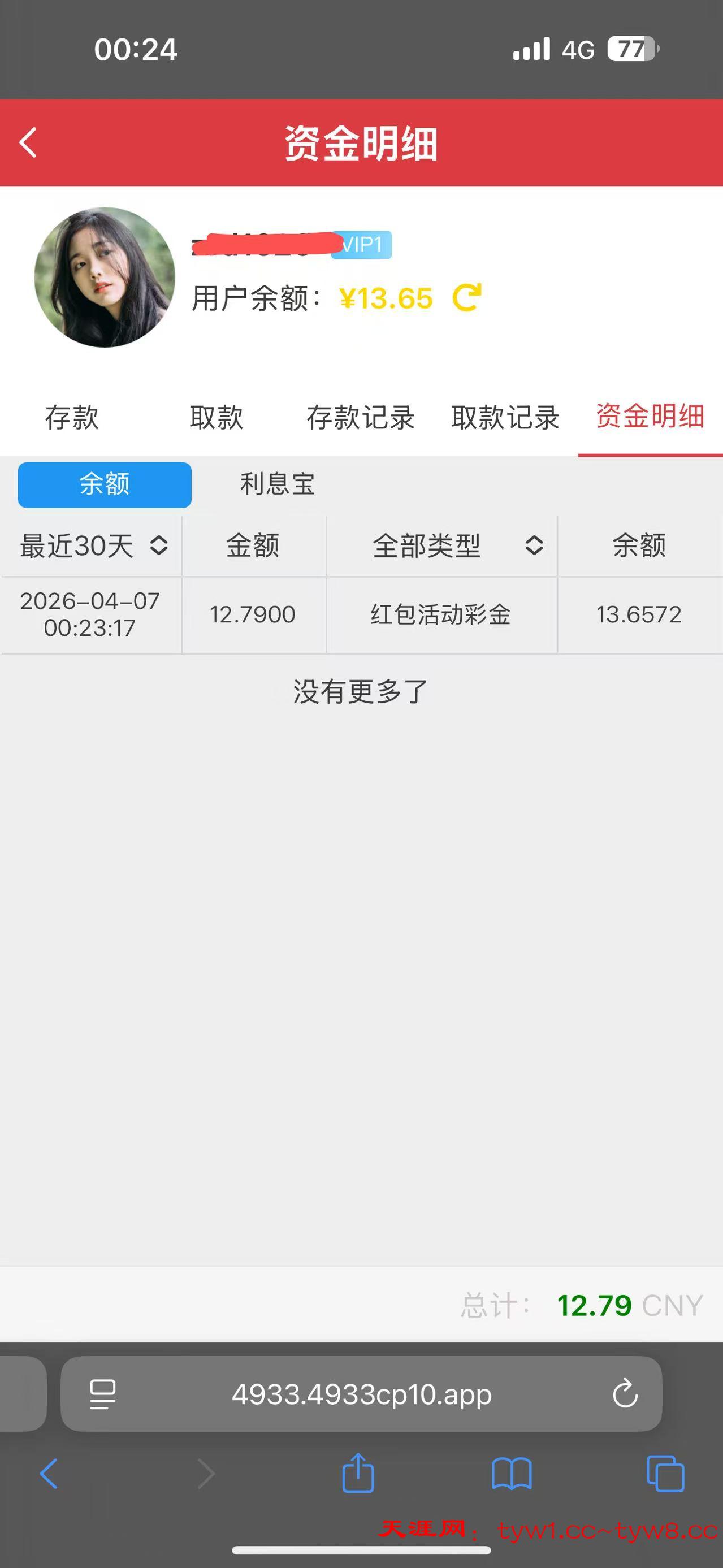
Task: Expand the 全部类型 filter dropdown
Action: tap(442, 545)
